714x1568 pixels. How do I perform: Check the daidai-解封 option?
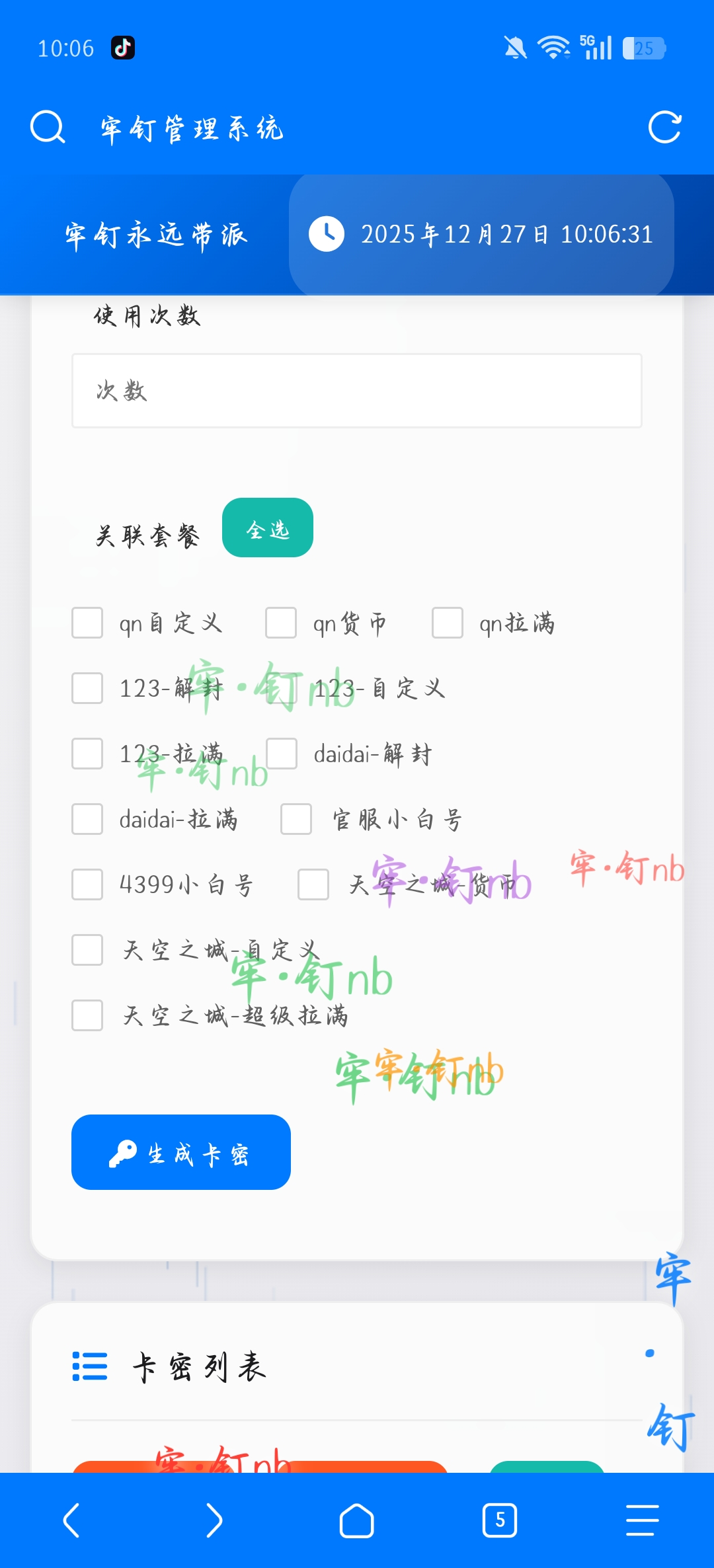coord(282,754)
